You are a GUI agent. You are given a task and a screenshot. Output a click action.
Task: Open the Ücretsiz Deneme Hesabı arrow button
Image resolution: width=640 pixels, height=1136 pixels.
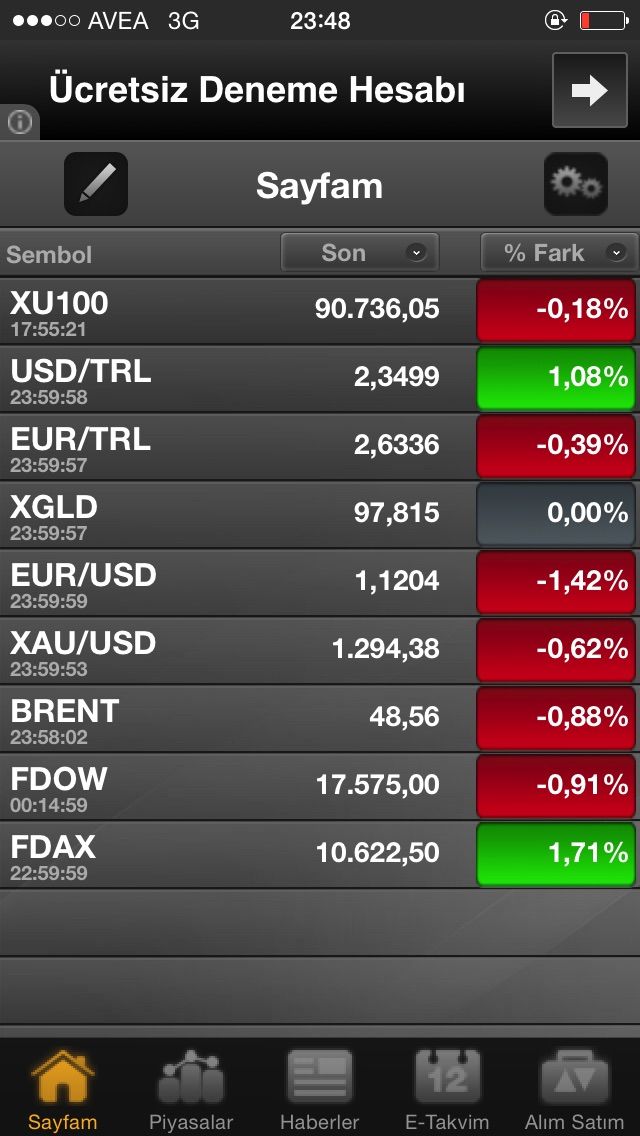click(x=590, y=91)
